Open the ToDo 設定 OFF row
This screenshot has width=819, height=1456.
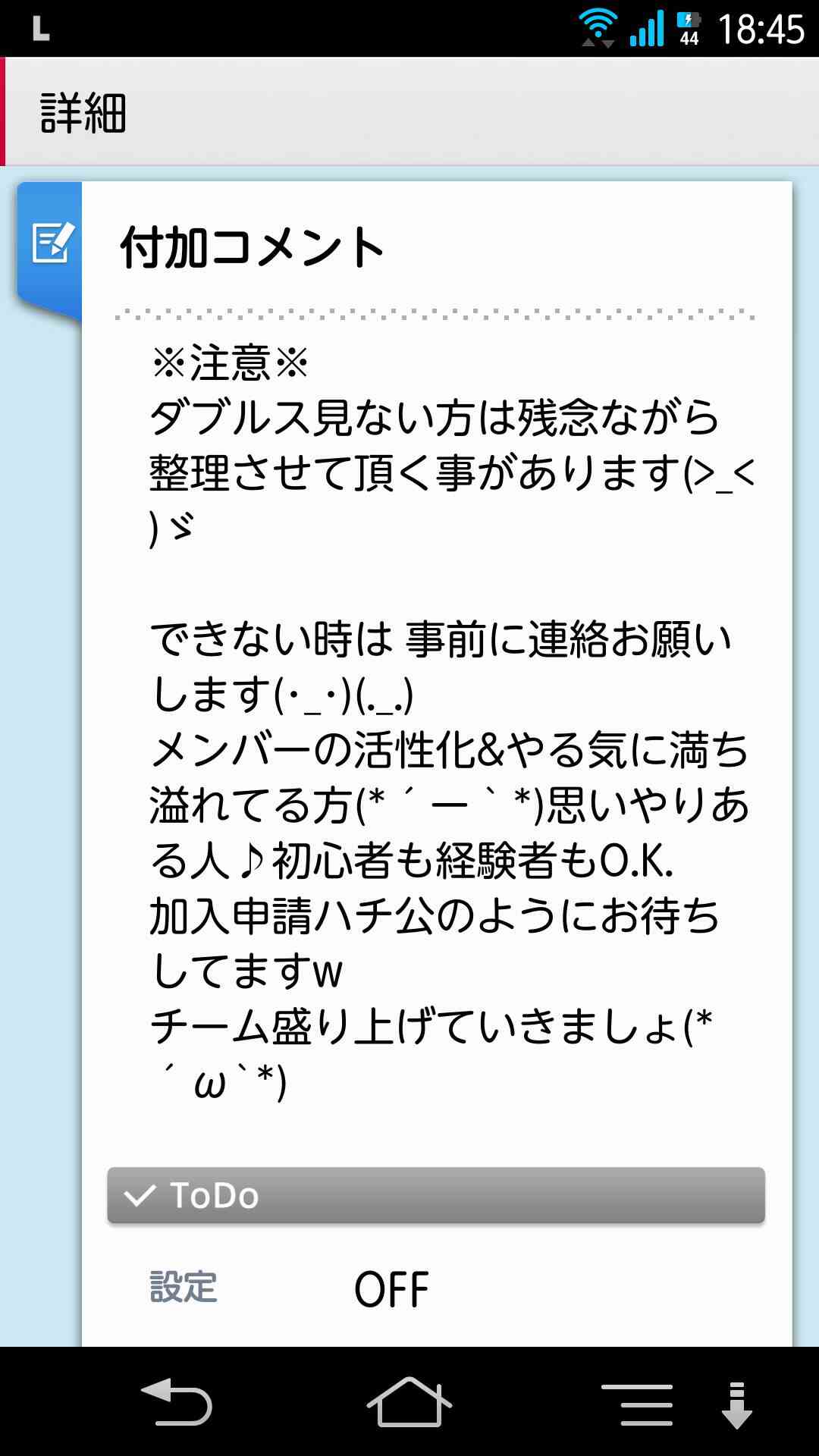coord(436,1288)
